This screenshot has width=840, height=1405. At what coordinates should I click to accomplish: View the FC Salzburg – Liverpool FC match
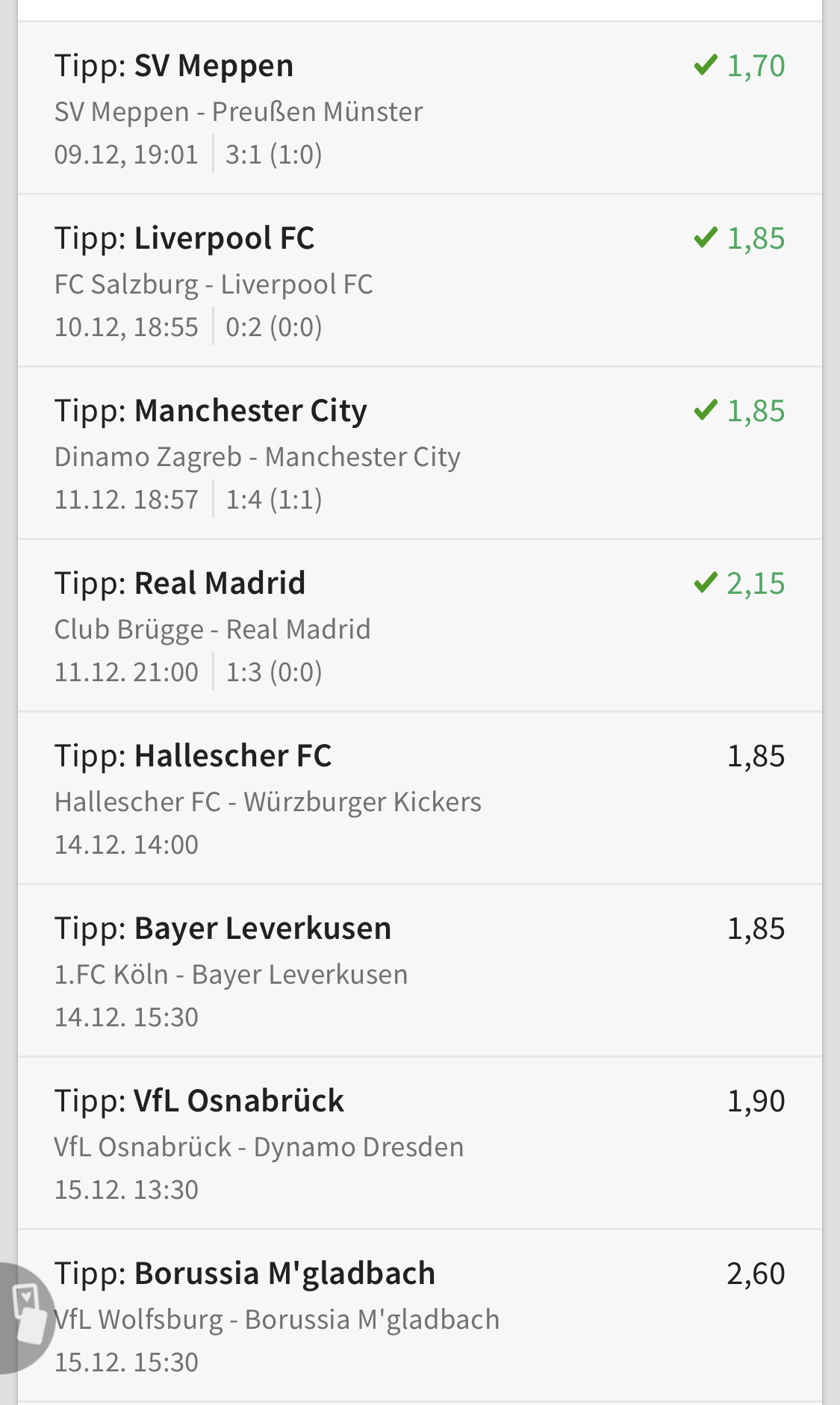(x=419, y=282)
